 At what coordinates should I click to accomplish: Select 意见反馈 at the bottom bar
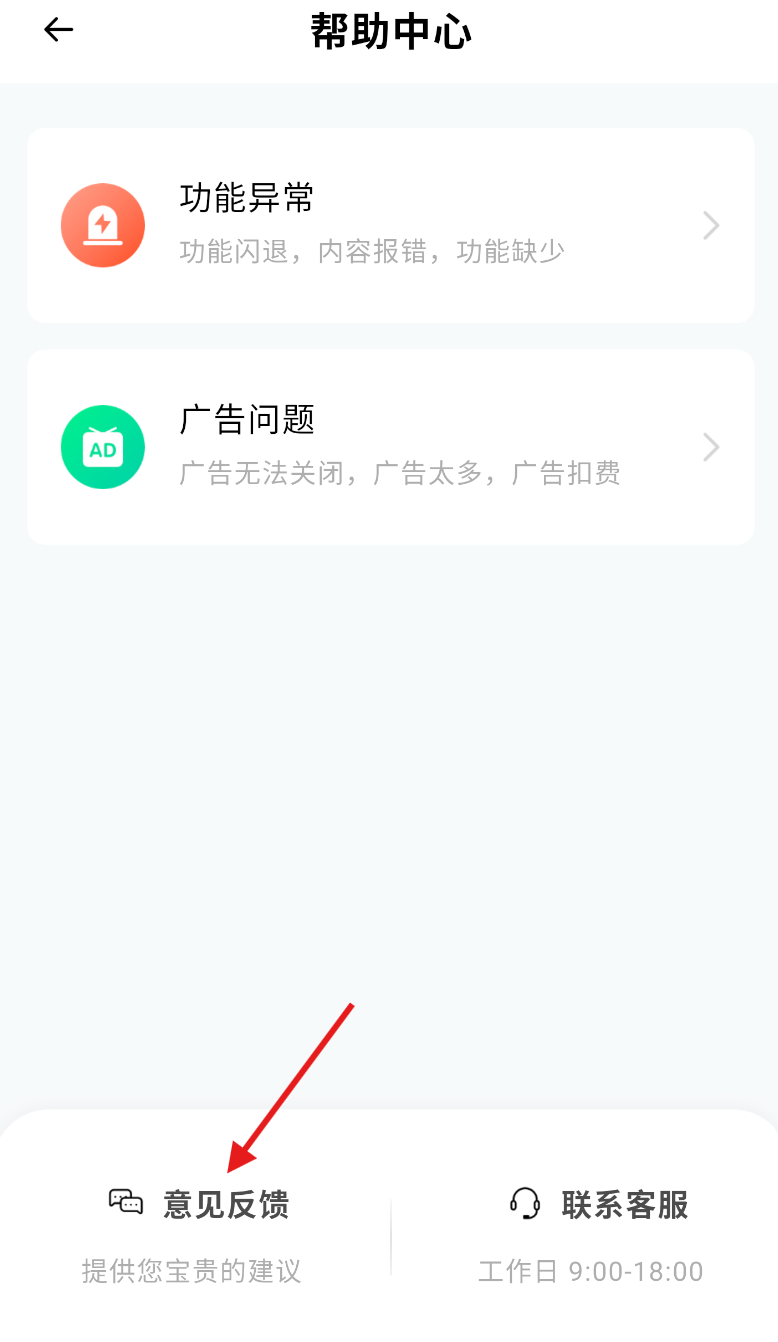click(226, 1204)
